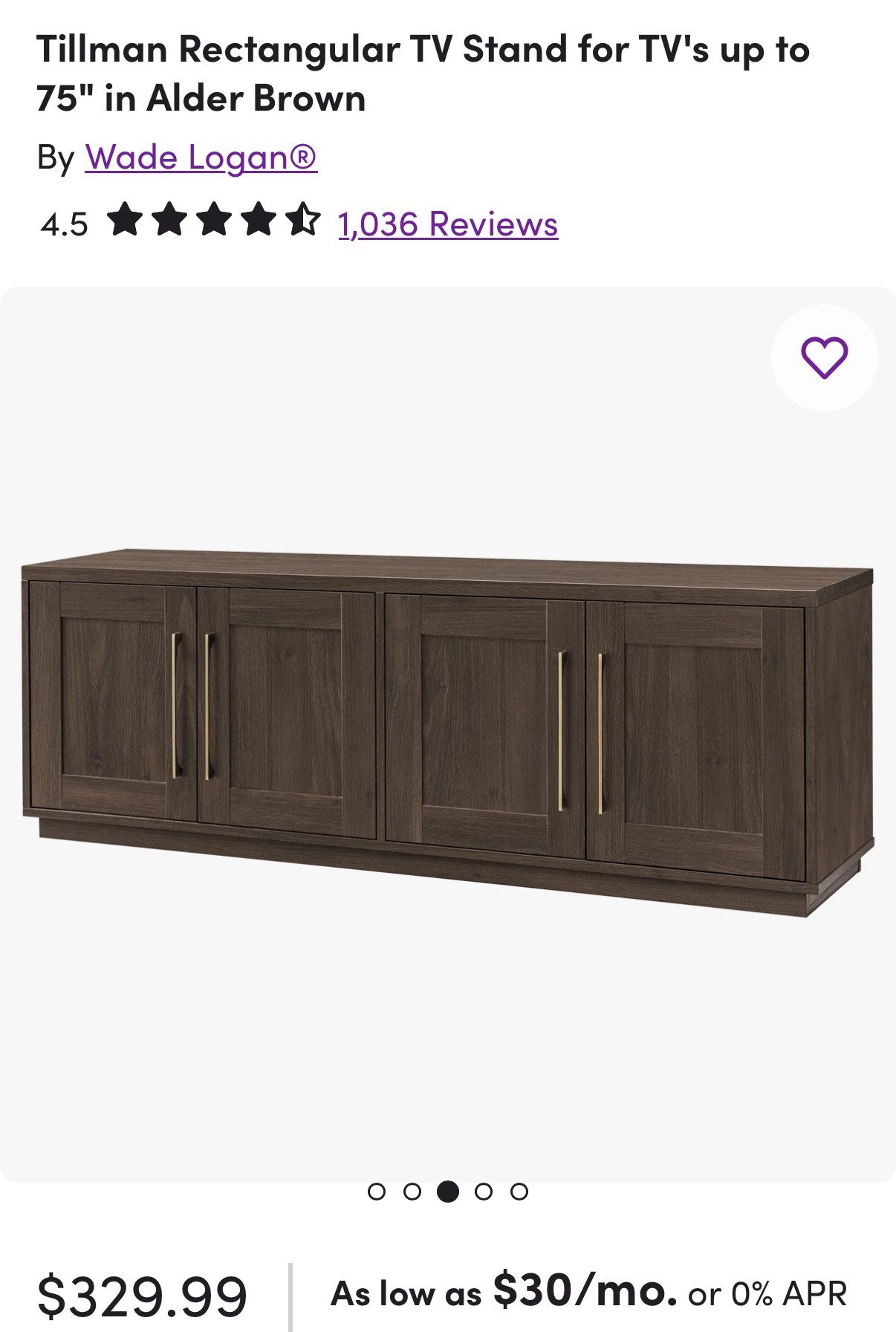
Task: Select the last image indicator dot
Action: tap(519, 1192)
